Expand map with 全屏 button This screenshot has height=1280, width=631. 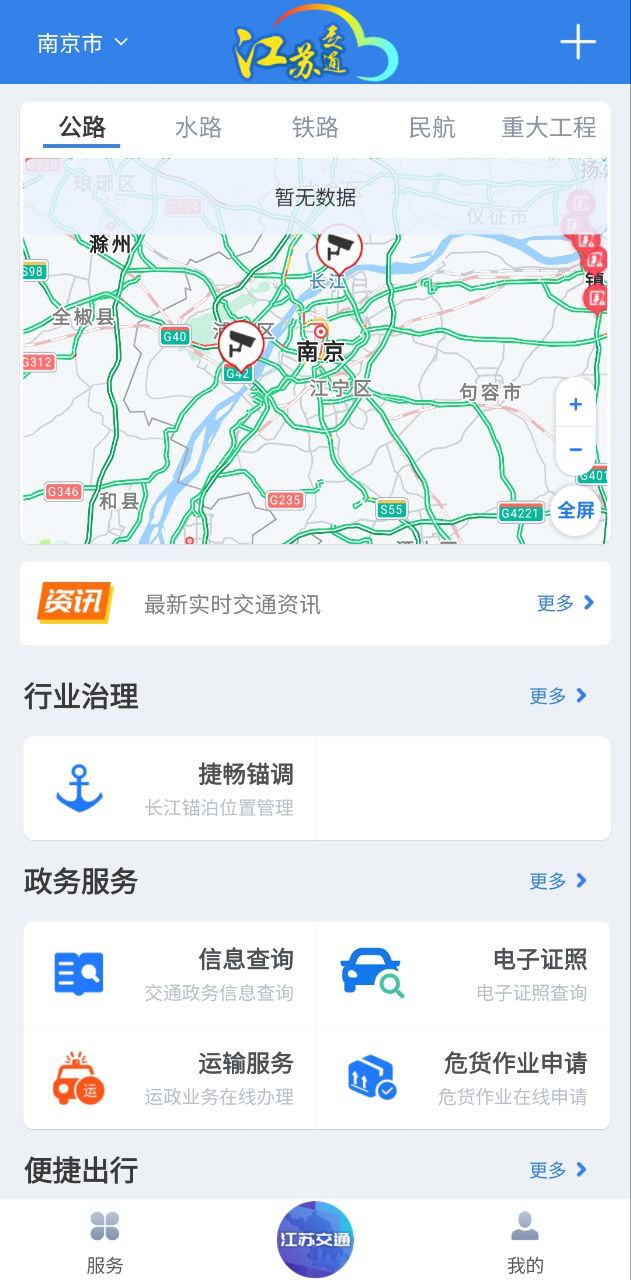[575, 510]
